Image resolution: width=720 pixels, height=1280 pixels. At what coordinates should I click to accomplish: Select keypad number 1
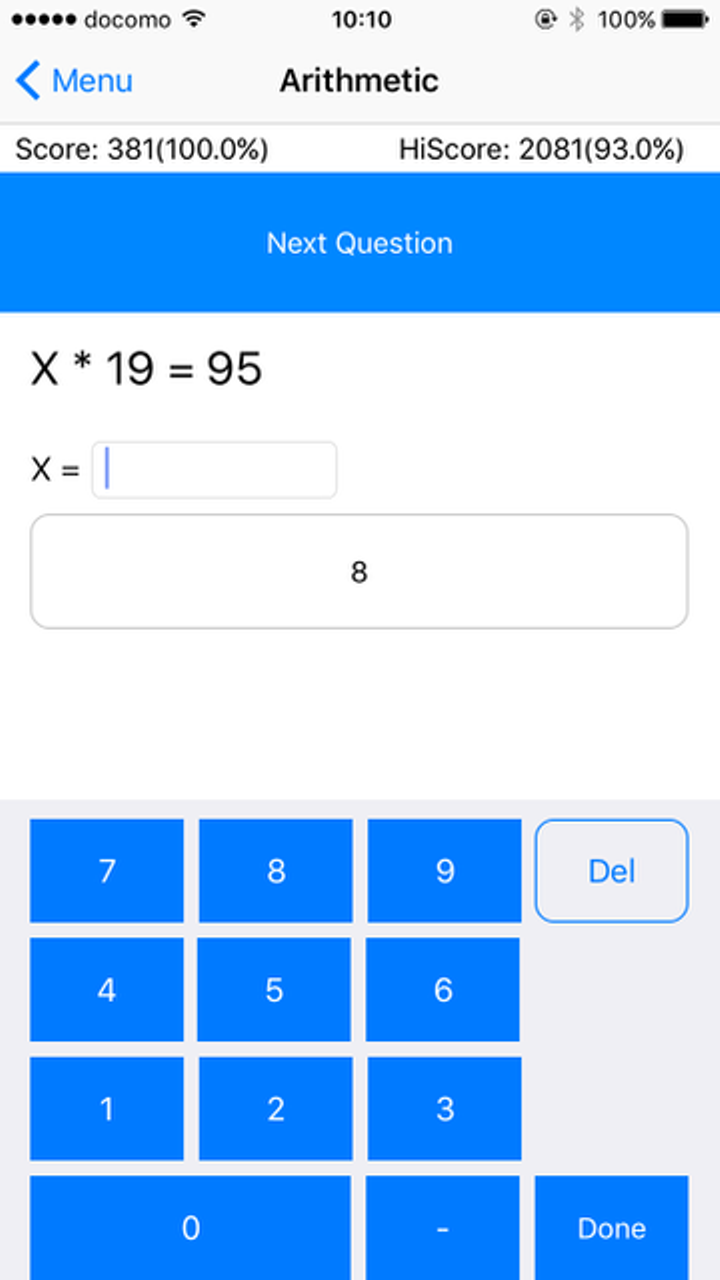[x=107, y=1109]
